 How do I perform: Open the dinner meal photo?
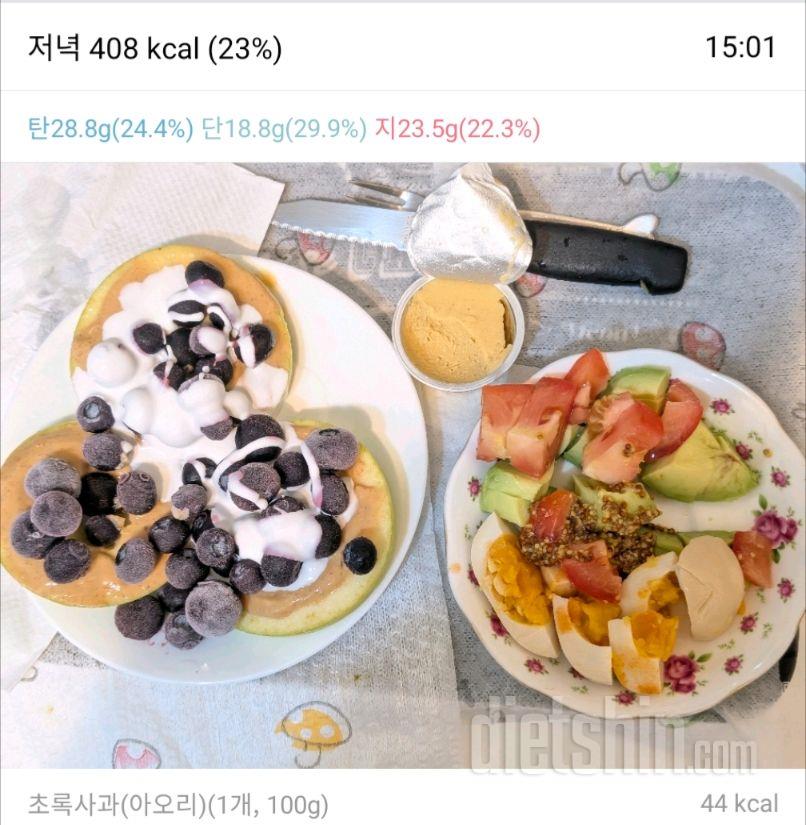[x=403, y=465]
